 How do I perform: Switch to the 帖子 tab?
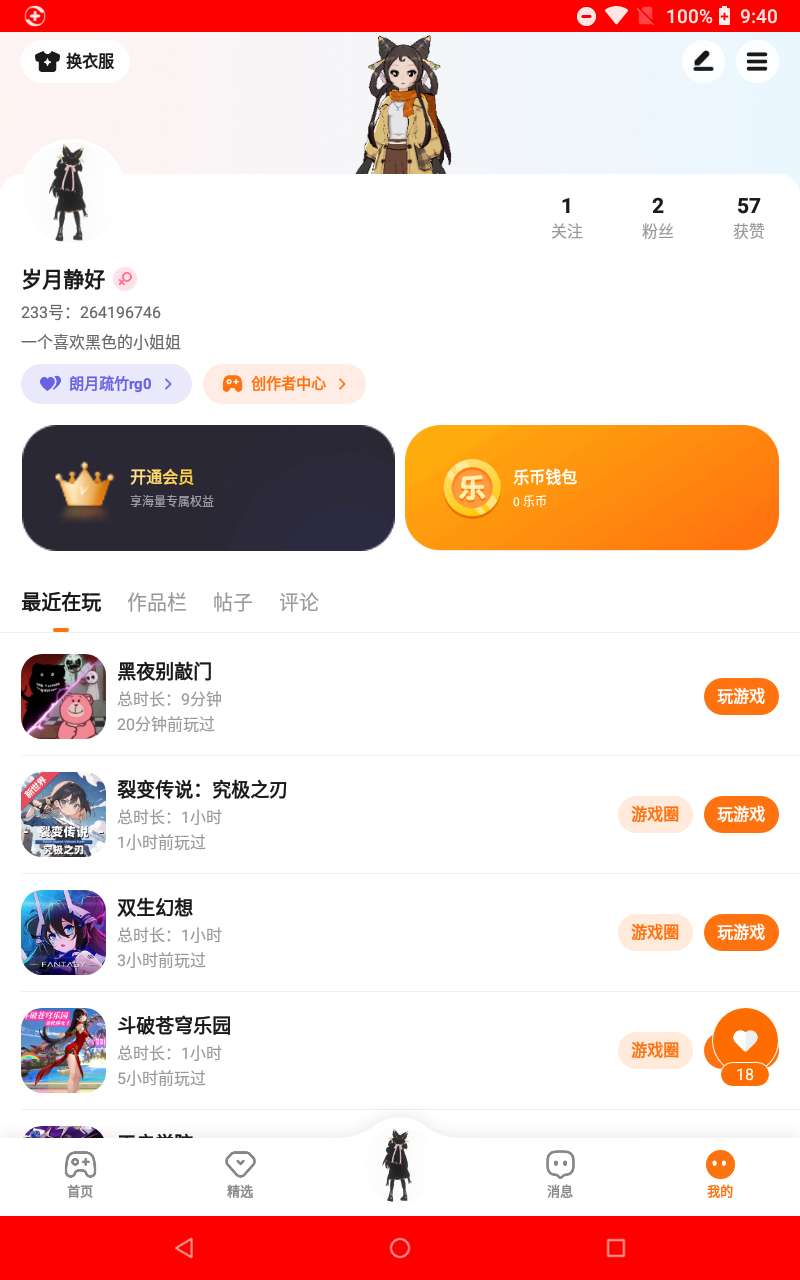233,602
